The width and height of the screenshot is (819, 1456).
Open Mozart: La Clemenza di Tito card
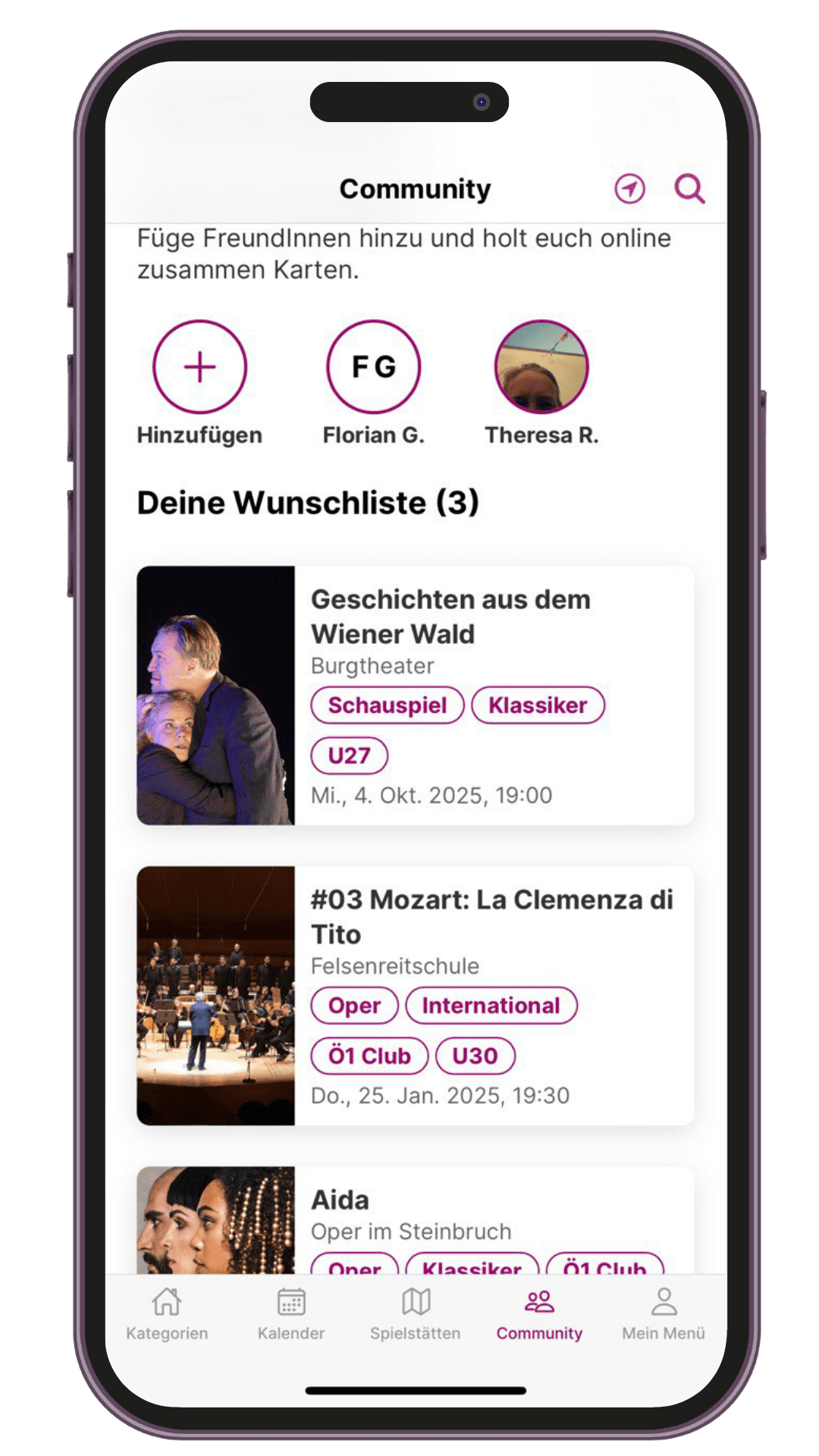[491, 916]
